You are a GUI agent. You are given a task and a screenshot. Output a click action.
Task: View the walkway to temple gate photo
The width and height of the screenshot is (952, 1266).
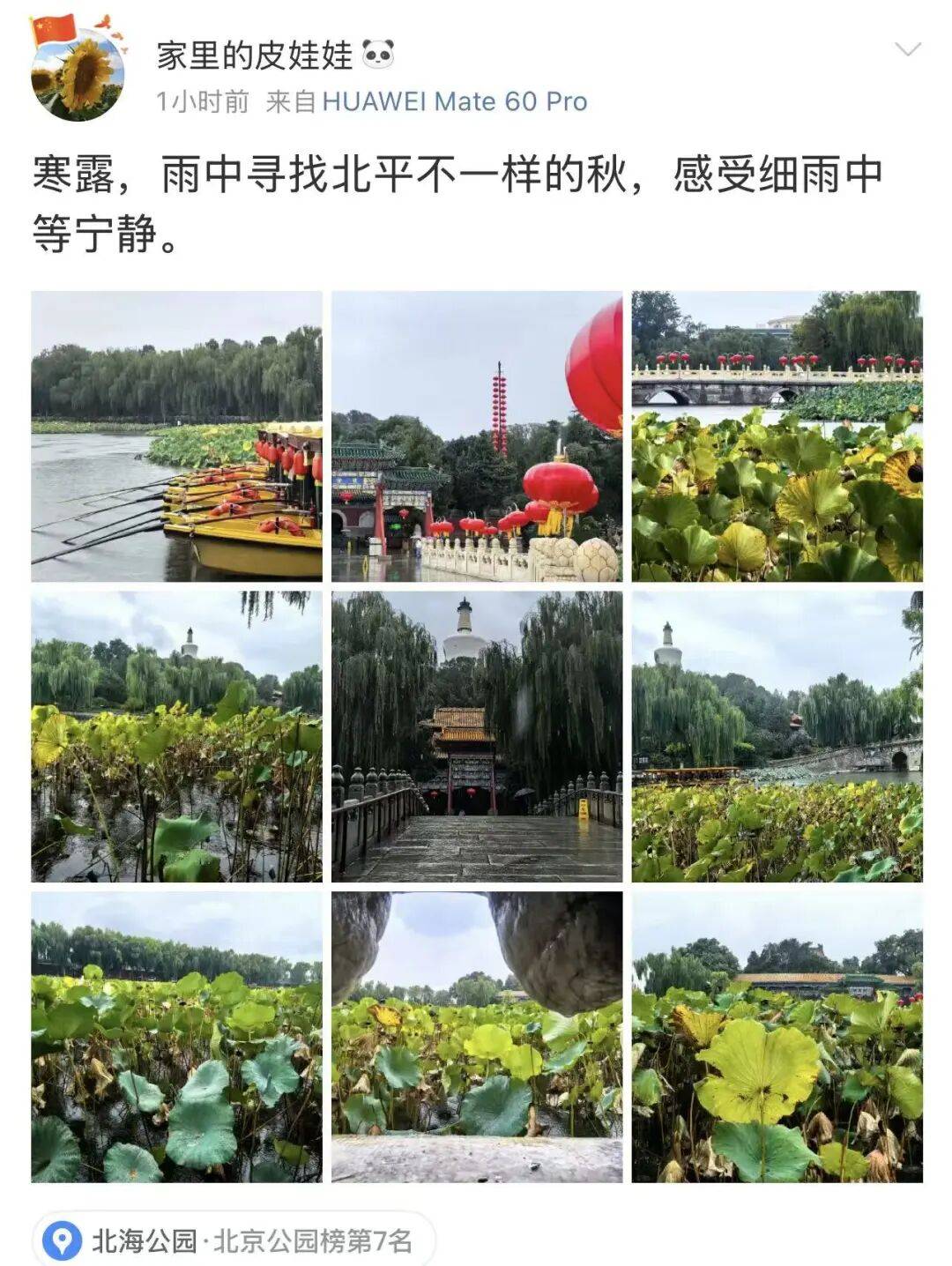477,736
